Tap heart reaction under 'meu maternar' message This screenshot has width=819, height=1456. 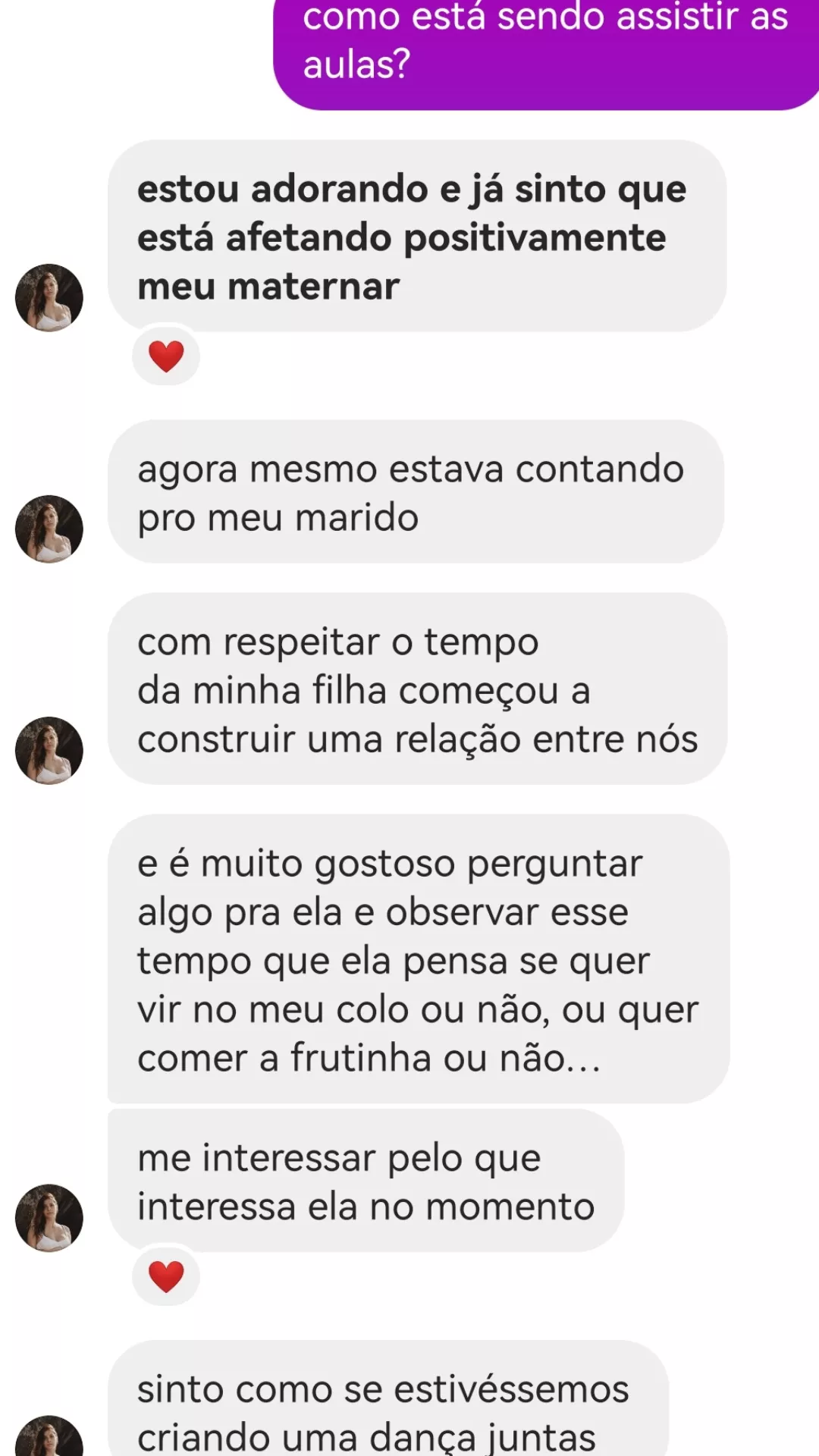166,356
